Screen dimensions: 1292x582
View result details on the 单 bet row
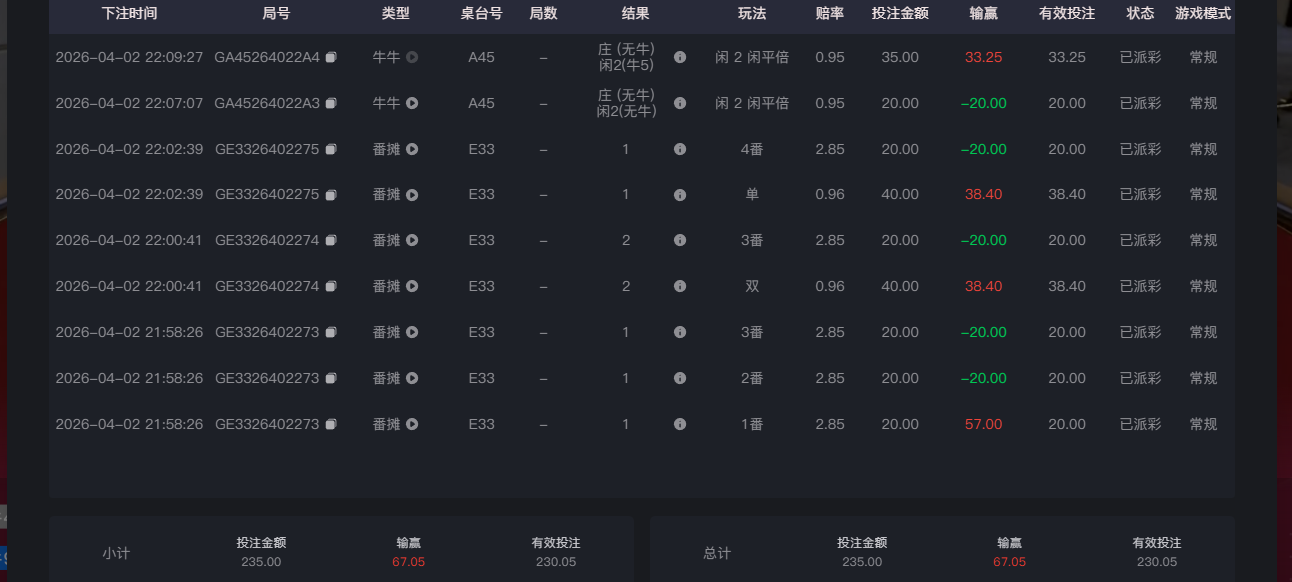(x=680, y=194)
